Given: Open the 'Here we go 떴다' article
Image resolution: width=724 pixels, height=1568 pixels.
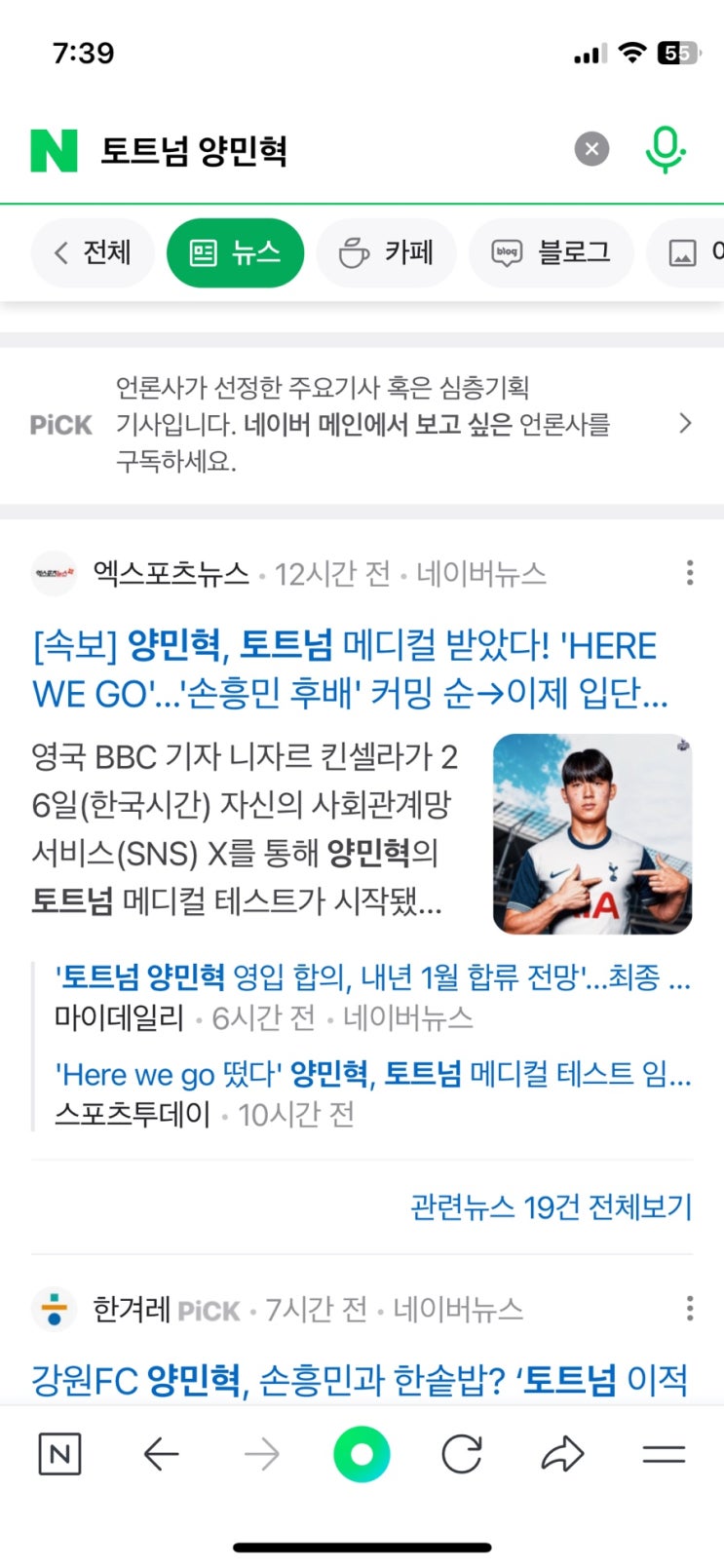Looking at the screenshot, I should [x=372, y=1075].
